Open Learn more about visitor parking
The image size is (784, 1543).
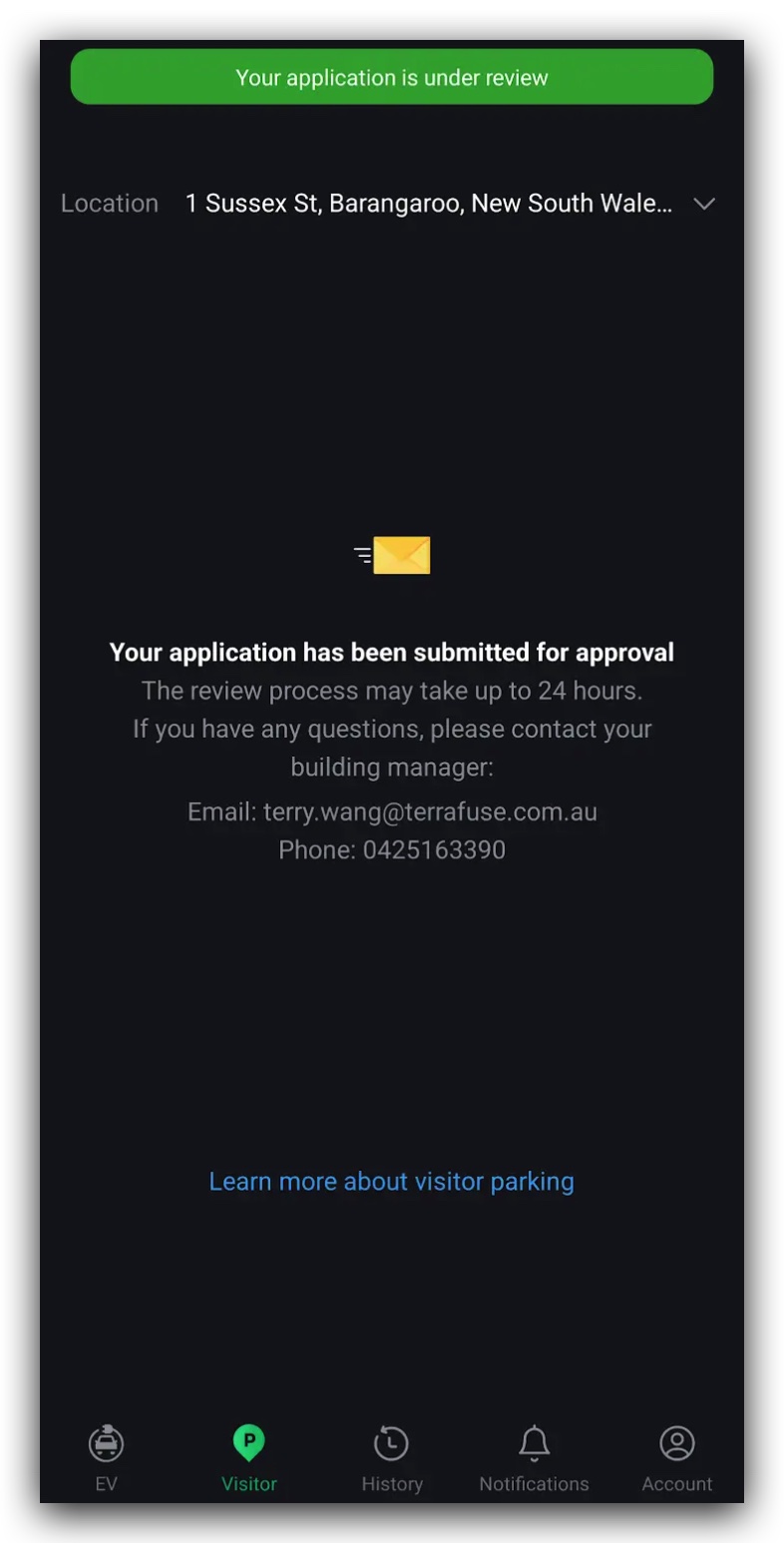pos(392,1182)
